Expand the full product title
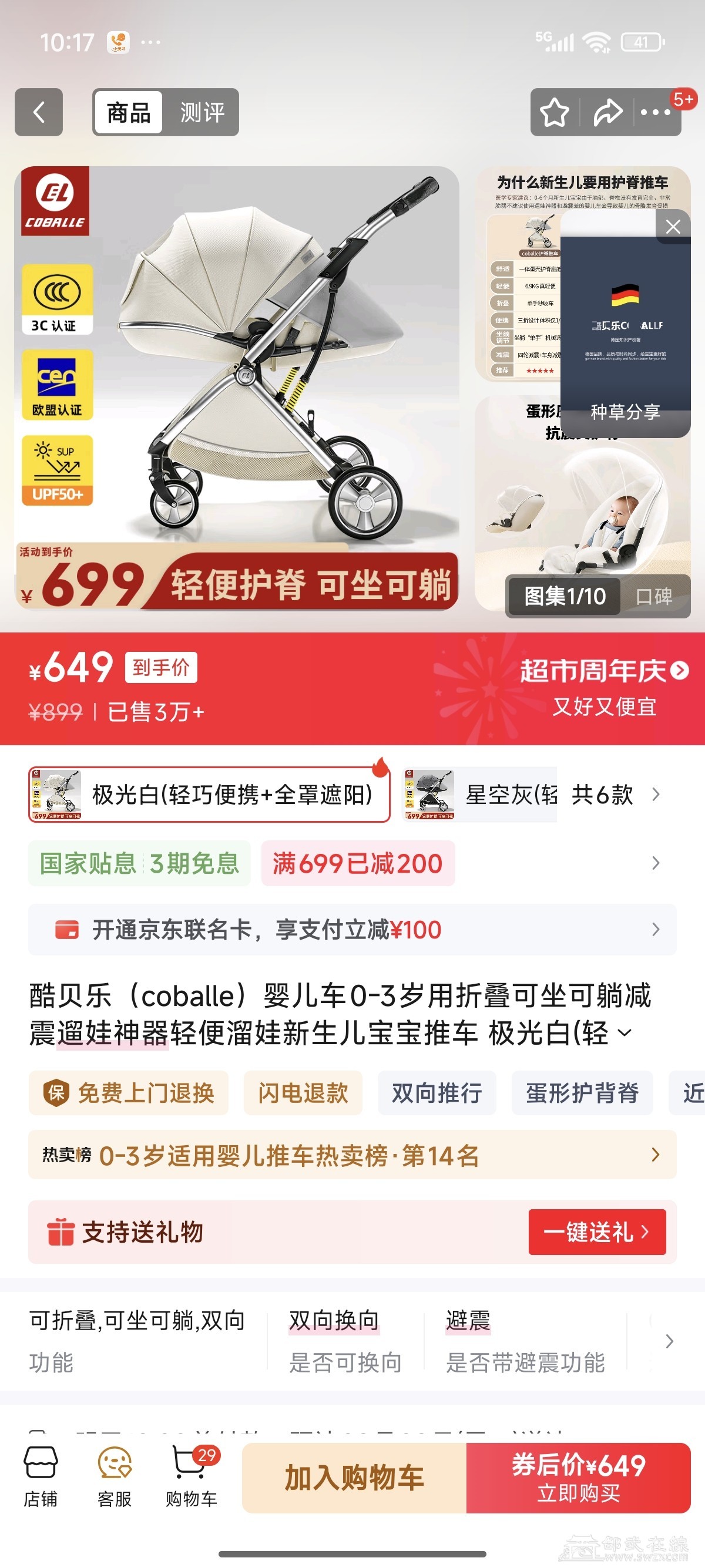The image size is (705, 1568). [625, 1033]
